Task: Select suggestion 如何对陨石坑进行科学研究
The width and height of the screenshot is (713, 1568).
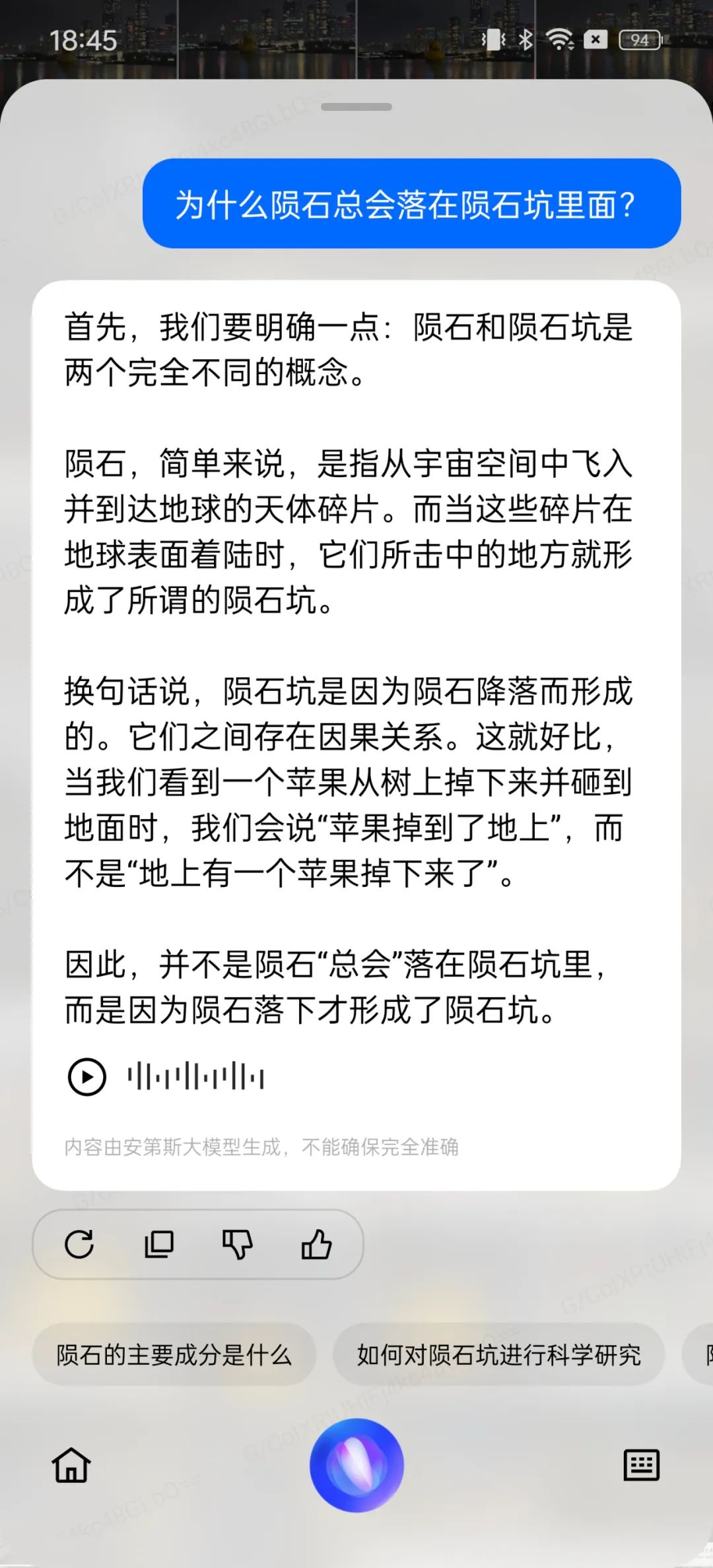Action: pyautogui.click(x=498, y=1355)
